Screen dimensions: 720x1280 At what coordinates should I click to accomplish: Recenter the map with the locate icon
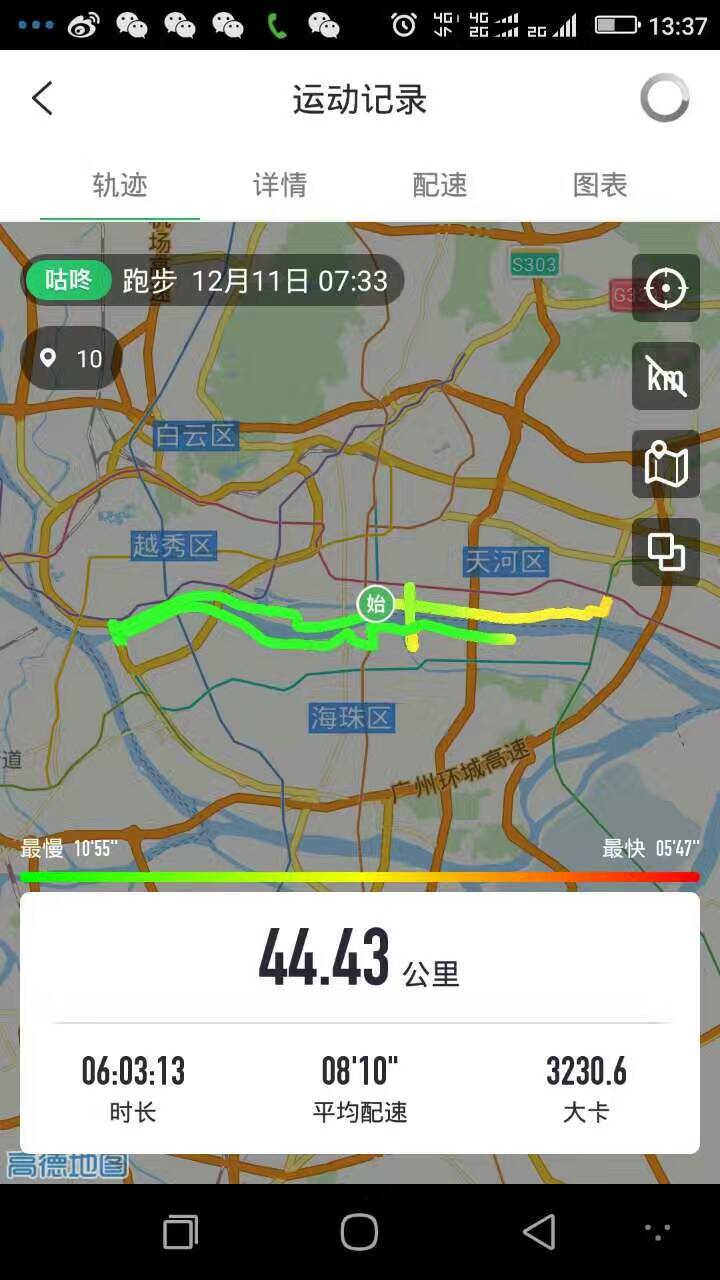(x=666, y=289)
